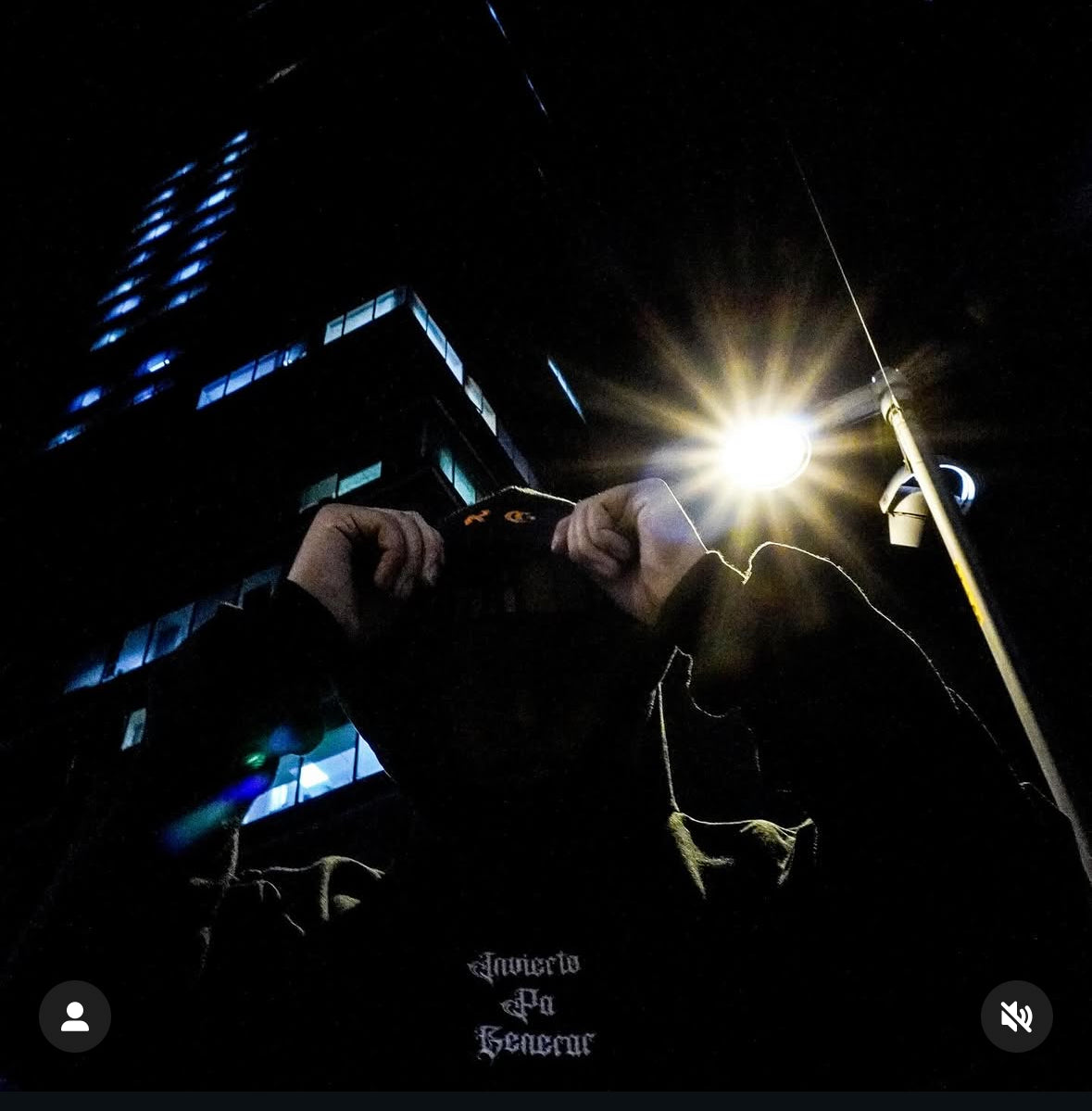View accounts tagged in this post

(75, 1016)
